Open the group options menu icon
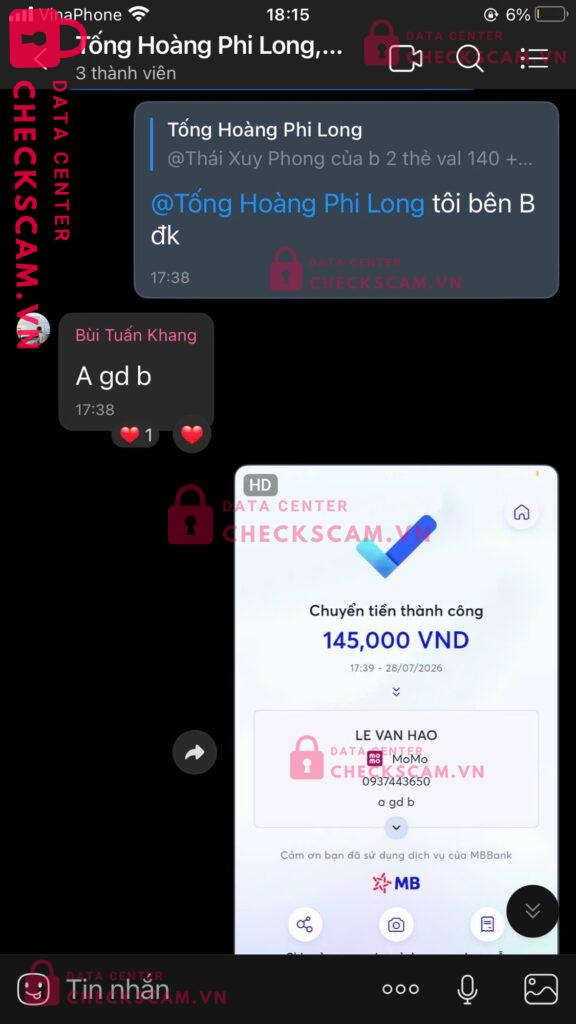This screenshot has height=1024, width=576. coord(534,59)
